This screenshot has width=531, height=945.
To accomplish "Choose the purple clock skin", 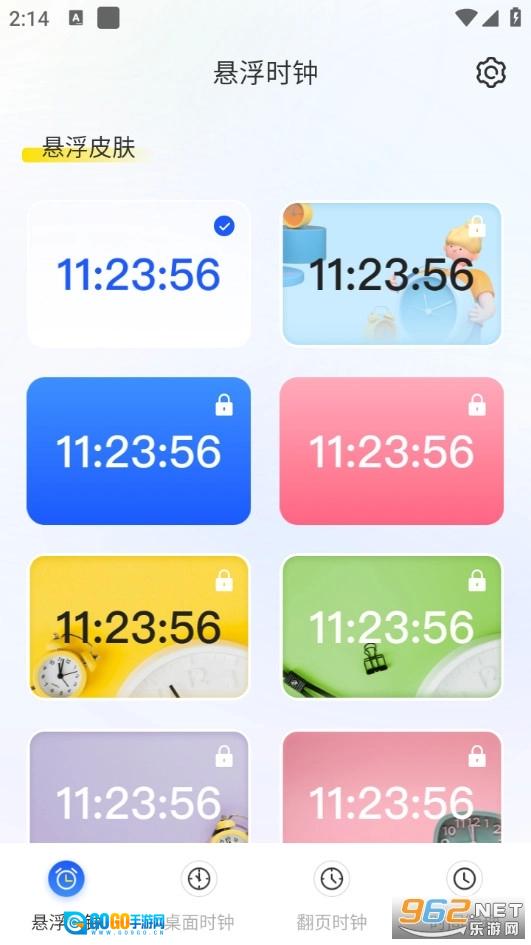I will pos(139,787).
